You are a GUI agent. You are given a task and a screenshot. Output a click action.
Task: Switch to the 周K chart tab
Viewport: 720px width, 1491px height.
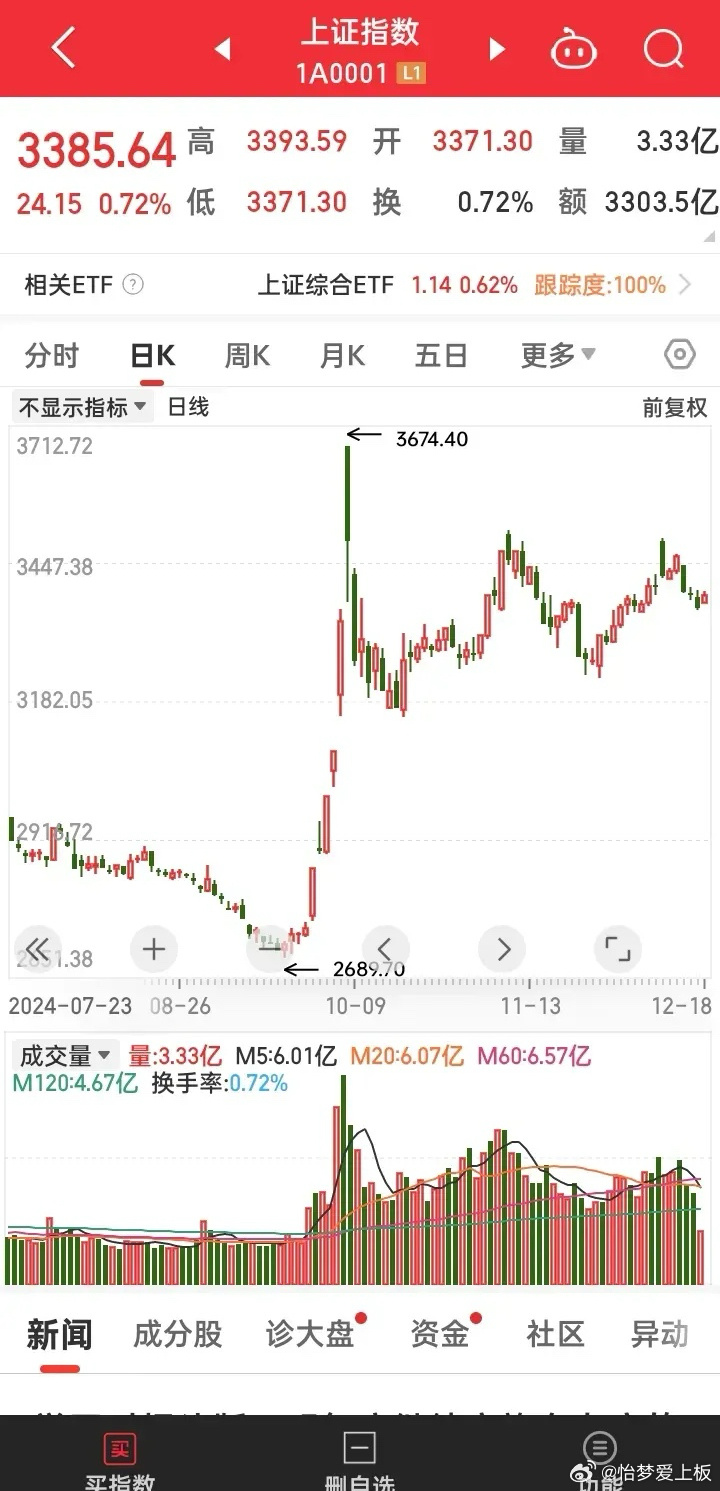(247, 355)
